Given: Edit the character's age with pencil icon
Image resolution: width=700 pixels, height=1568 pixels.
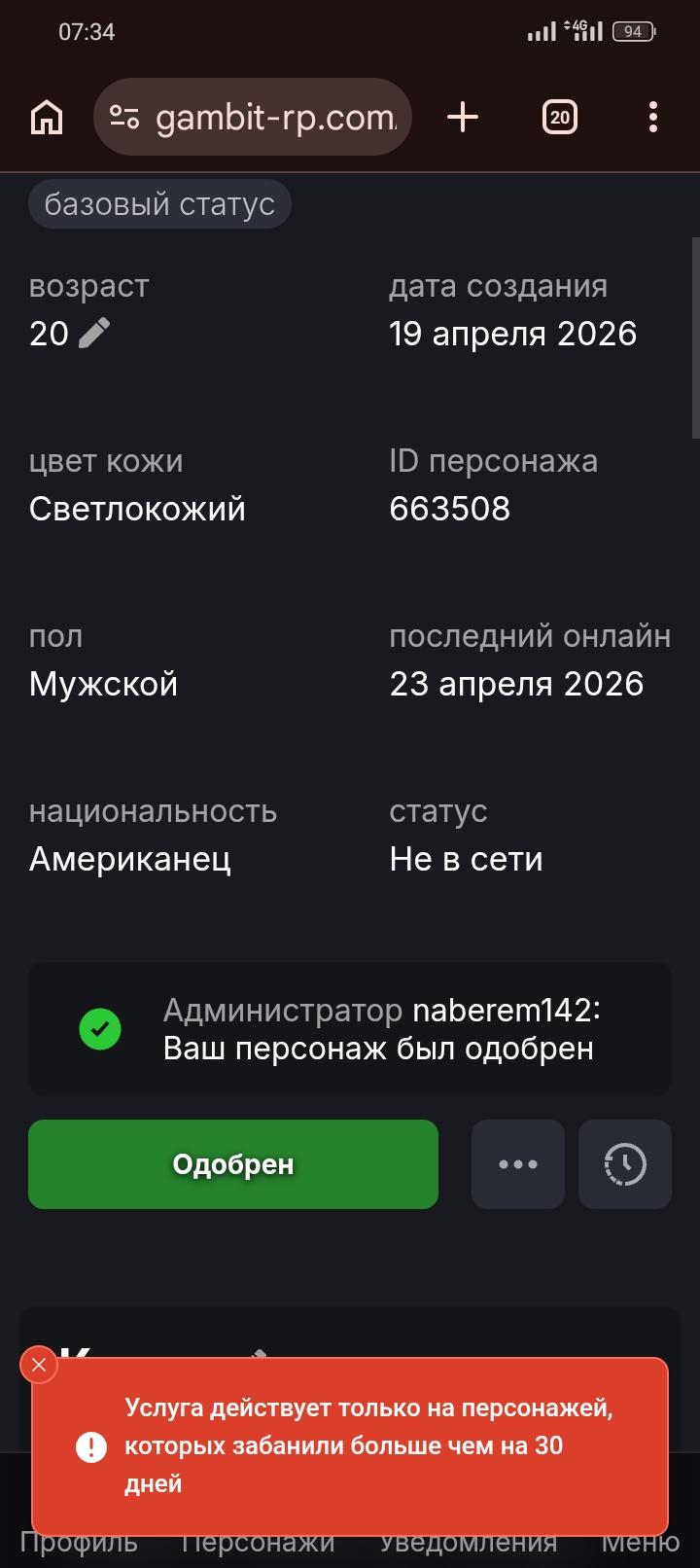Looking at the screenshot, I should pyautogui.click(x=94, y=334).
